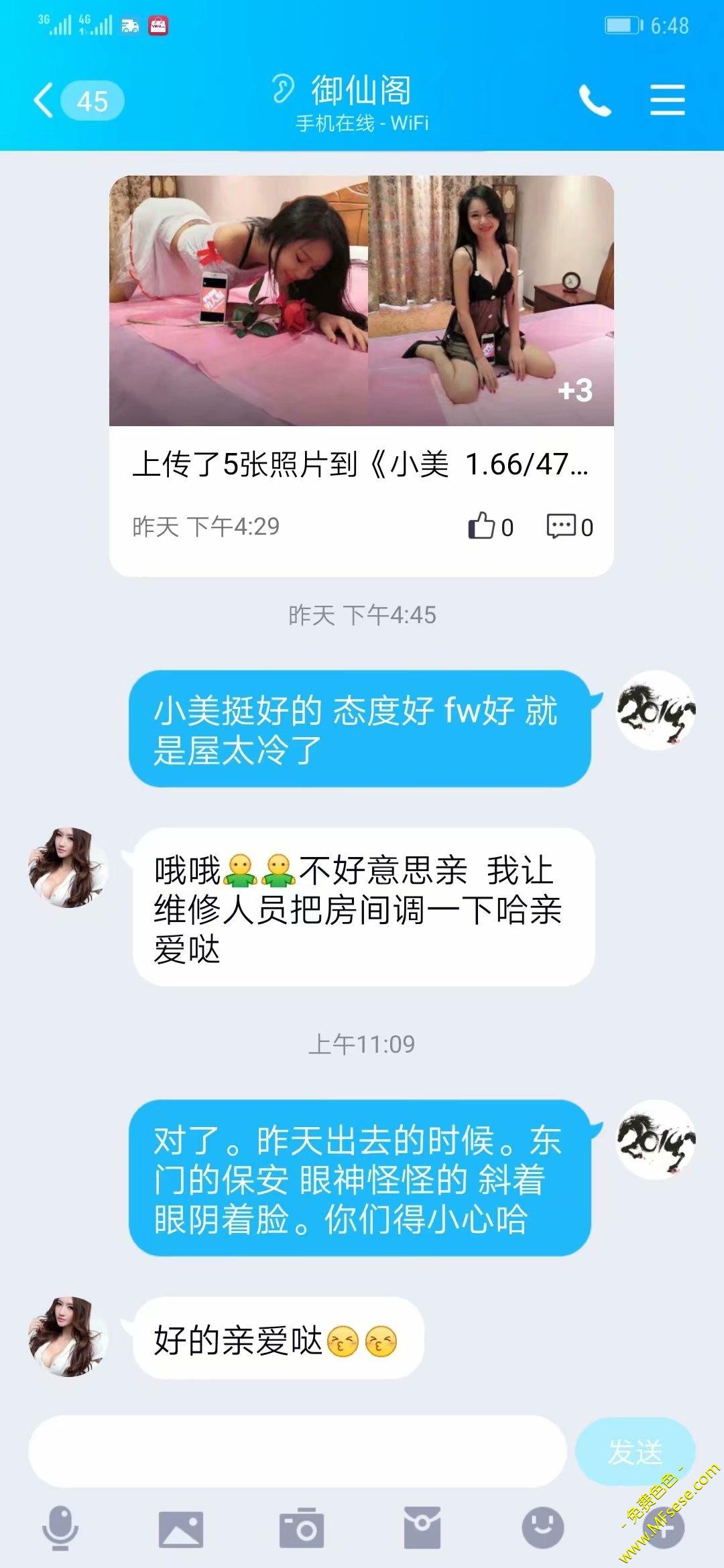View 御仙阁's profile from the top avatar

click(68, 868)
